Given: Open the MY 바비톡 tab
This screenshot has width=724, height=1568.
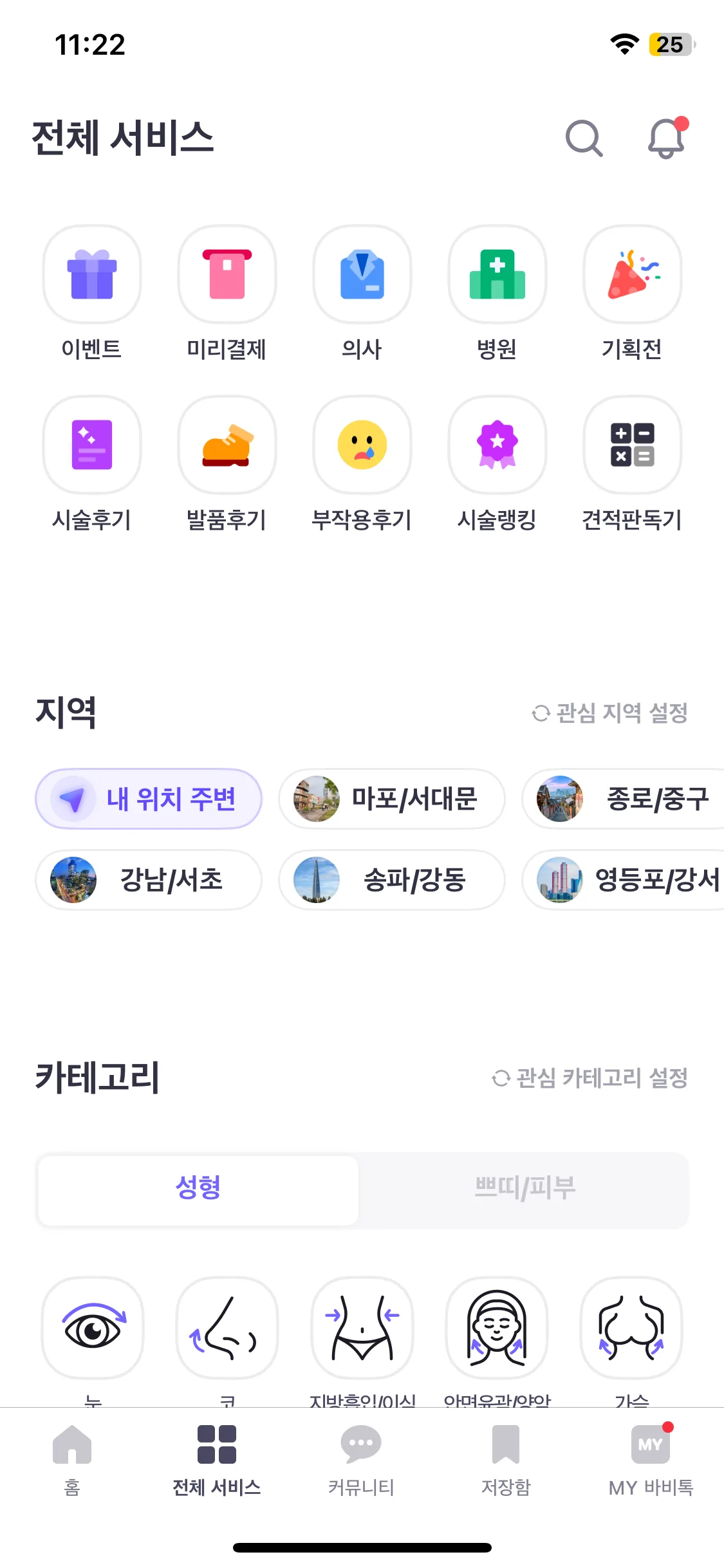Looking at the screenshot, I should [651, 1459].
